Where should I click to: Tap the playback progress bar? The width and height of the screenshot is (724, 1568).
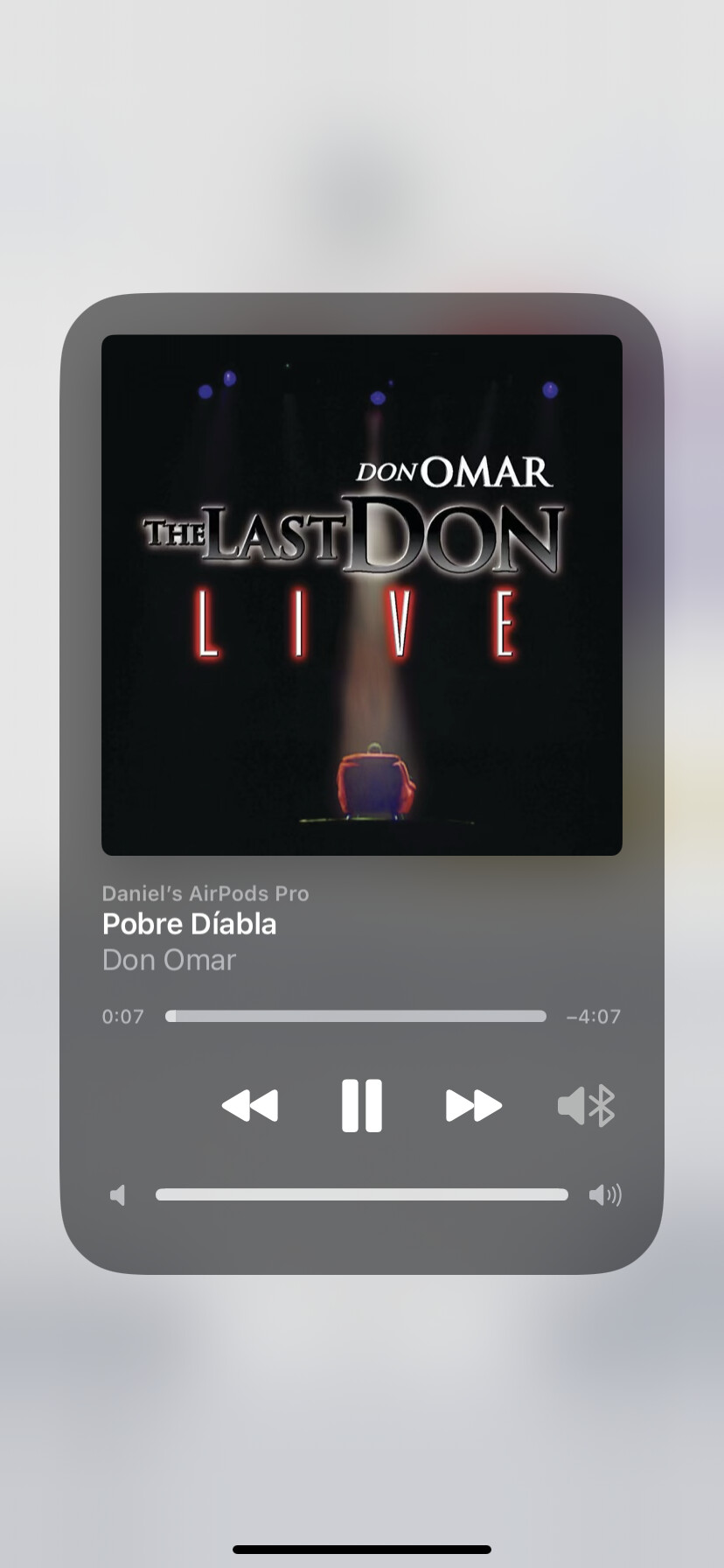[356, 1016]
